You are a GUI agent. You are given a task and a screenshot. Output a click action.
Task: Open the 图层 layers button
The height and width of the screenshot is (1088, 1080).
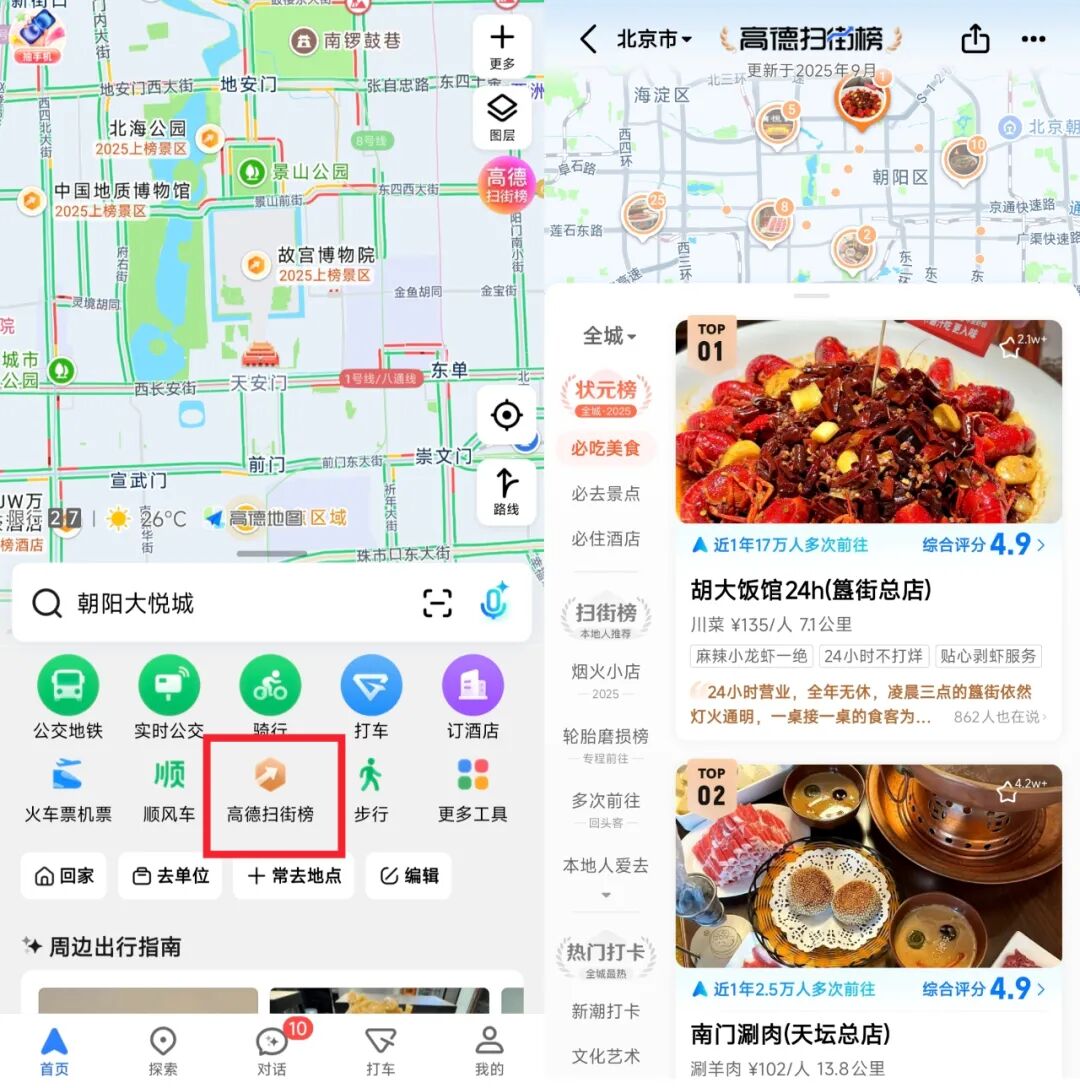(502, 118)
